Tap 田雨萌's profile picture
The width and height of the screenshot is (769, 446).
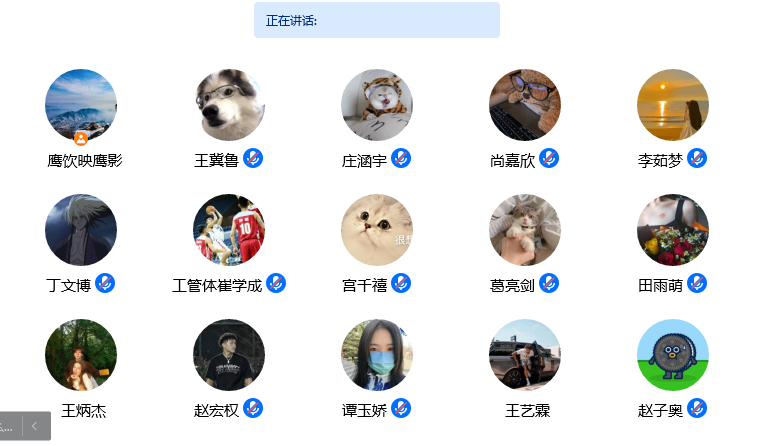click(673, 230)
